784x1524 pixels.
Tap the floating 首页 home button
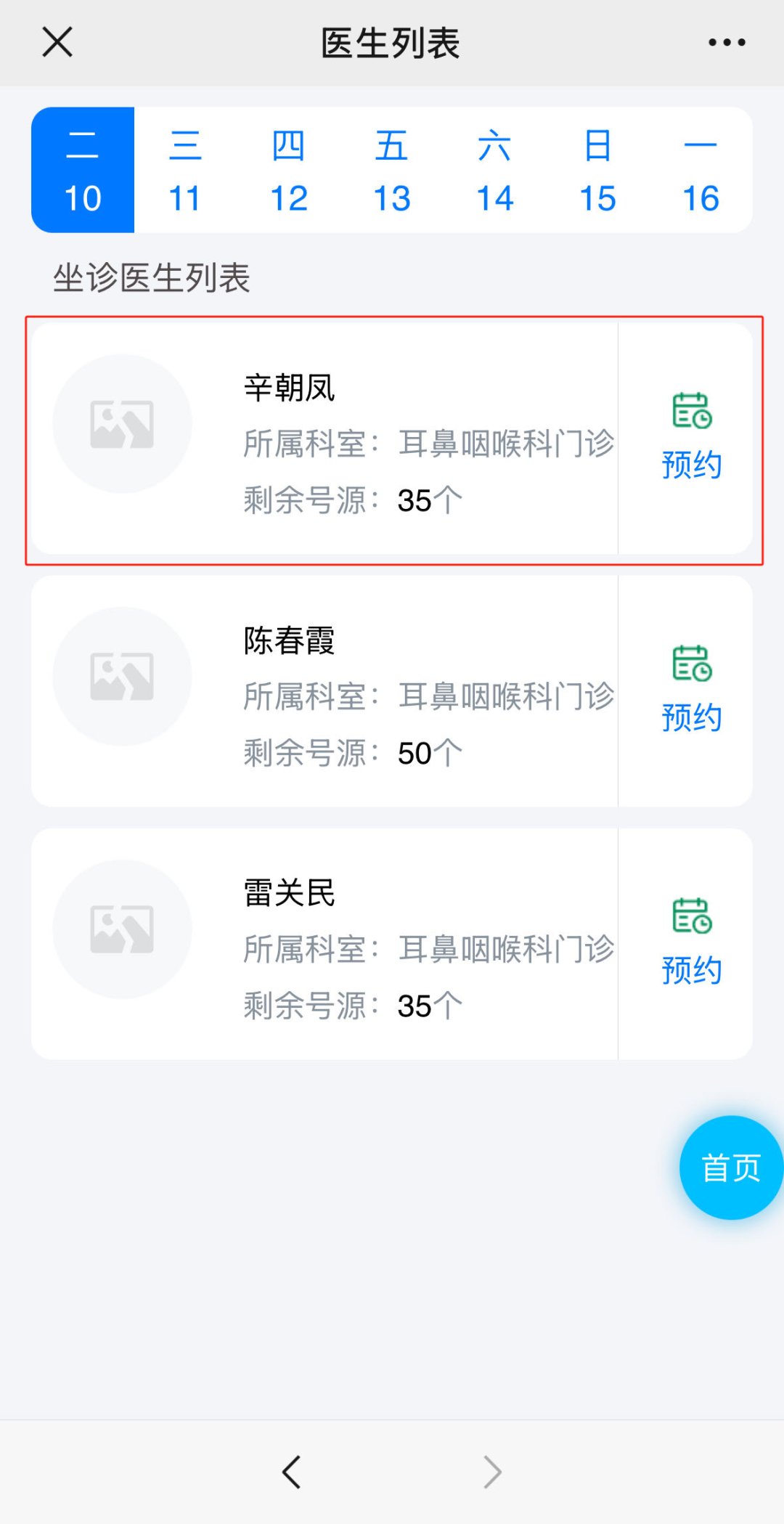(729, 1168)
